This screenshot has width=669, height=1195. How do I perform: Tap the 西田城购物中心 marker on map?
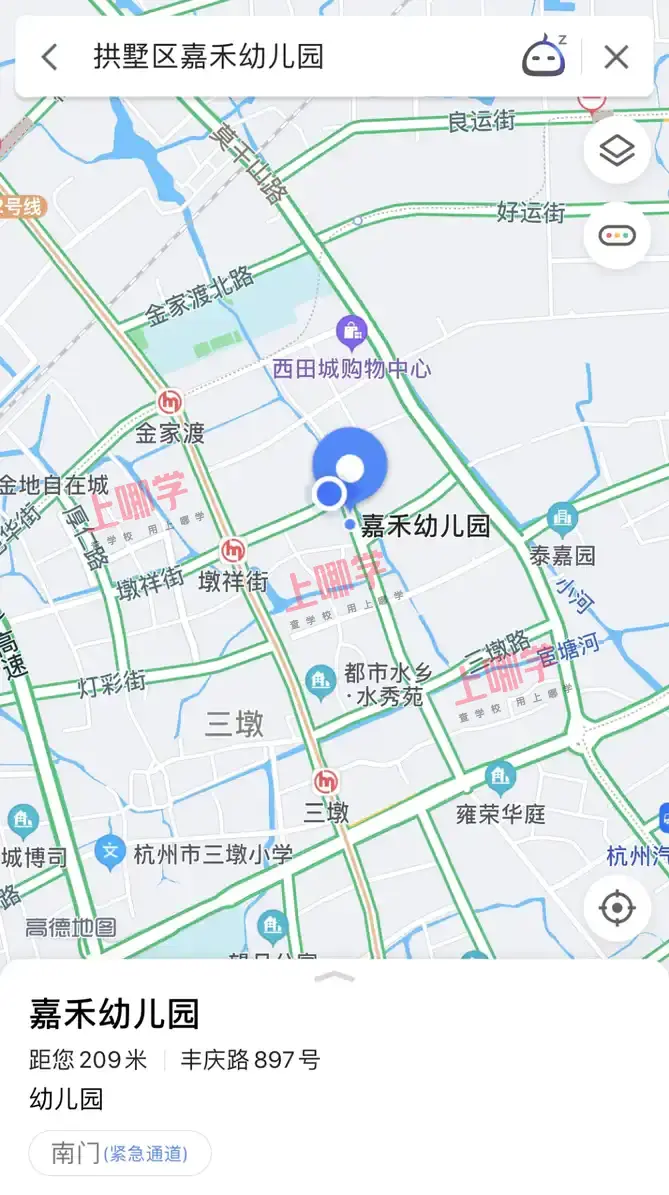[x=351, y=330]
